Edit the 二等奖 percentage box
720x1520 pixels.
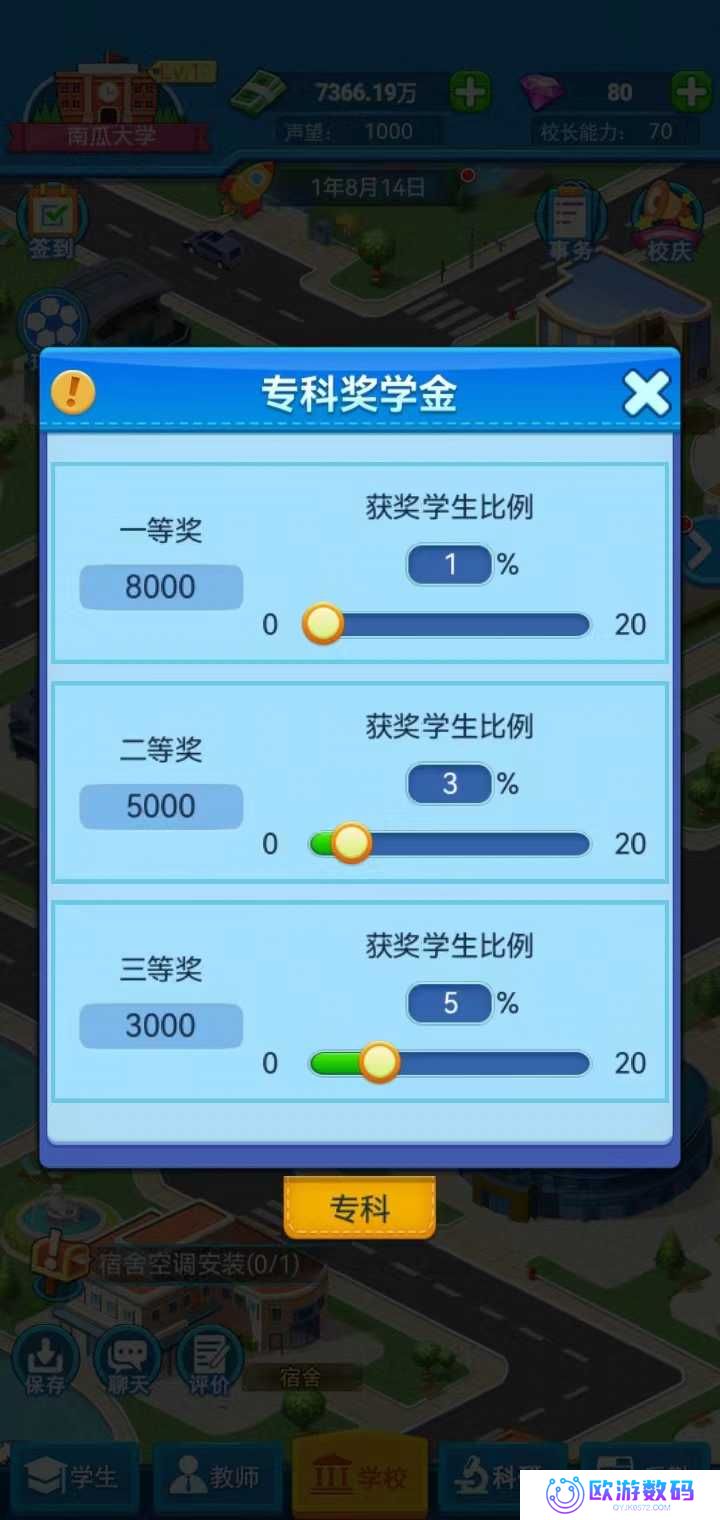(x=450, y=784)
